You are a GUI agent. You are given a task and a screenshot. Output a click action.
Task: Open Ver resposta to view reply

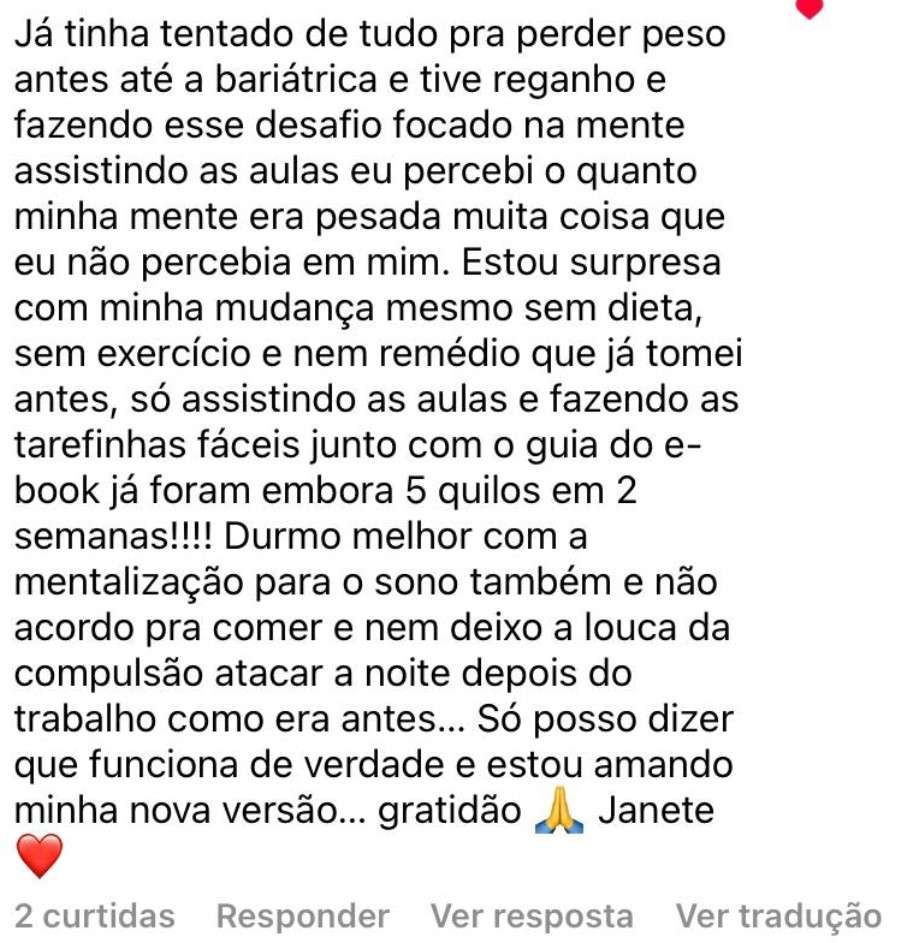[x=532, y=915]
